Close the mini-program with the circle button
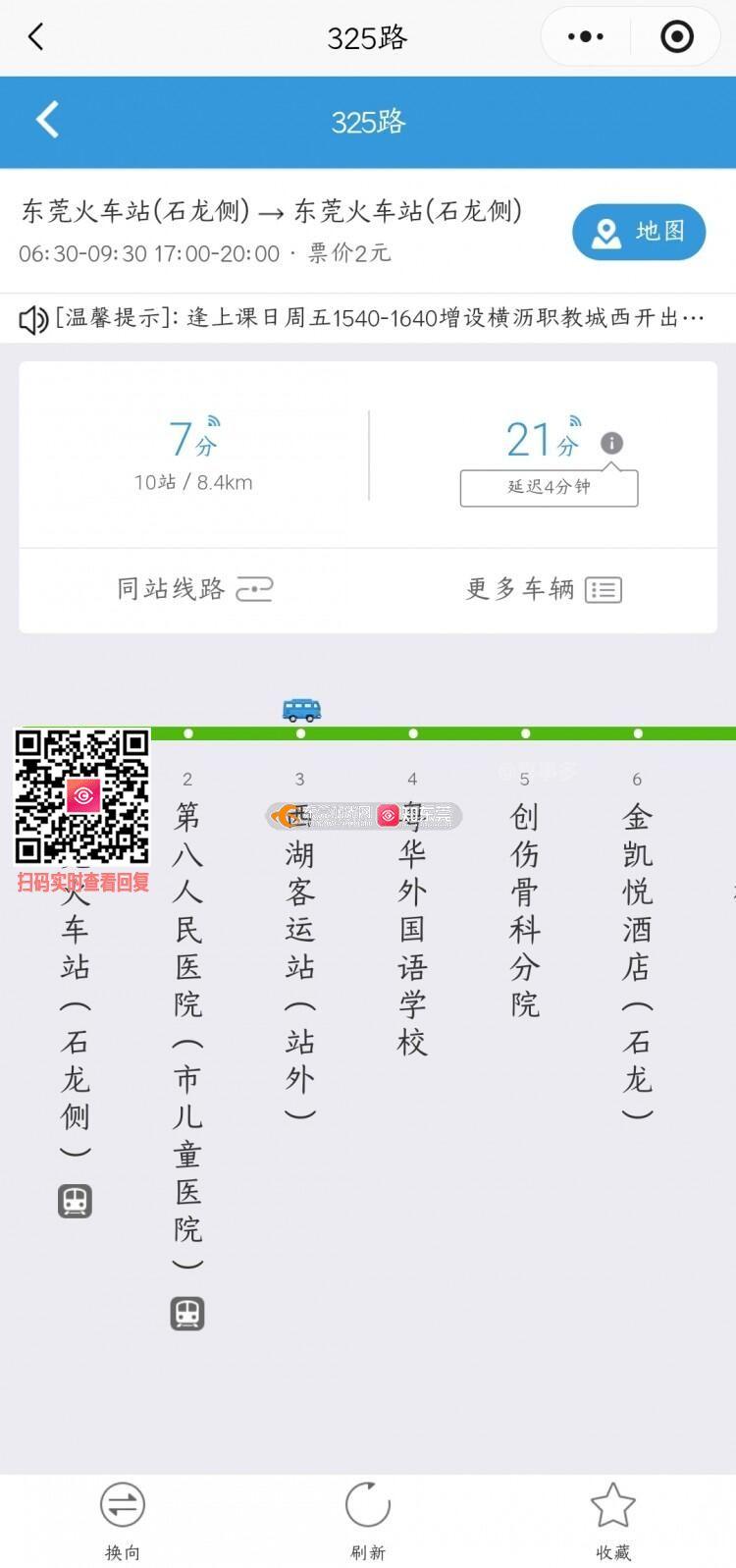The width and height of the screenshot is (736, 1568). click(677, 37)
